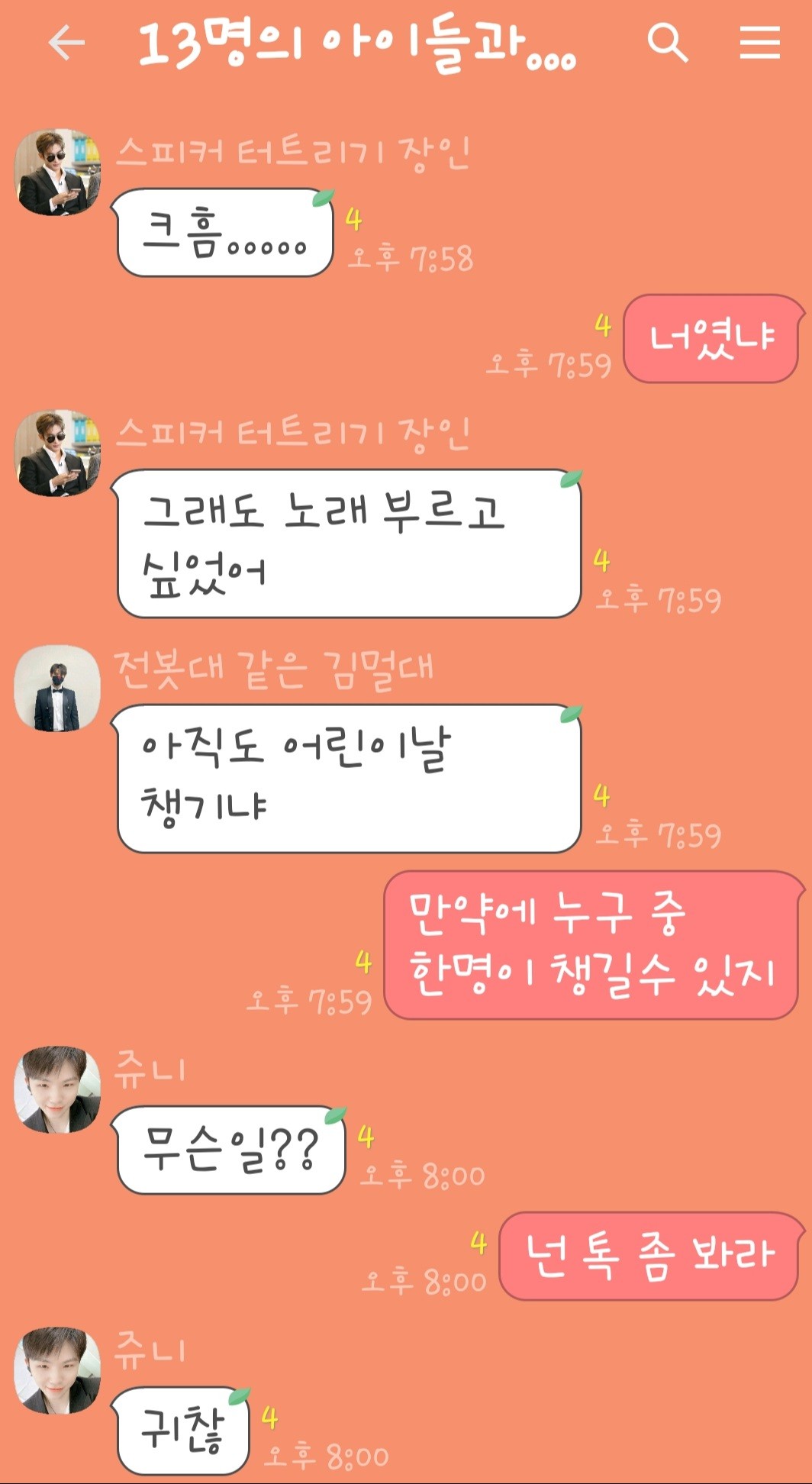
Task: Open the chat room hamburger menu
Action: (x=760, y=42)
